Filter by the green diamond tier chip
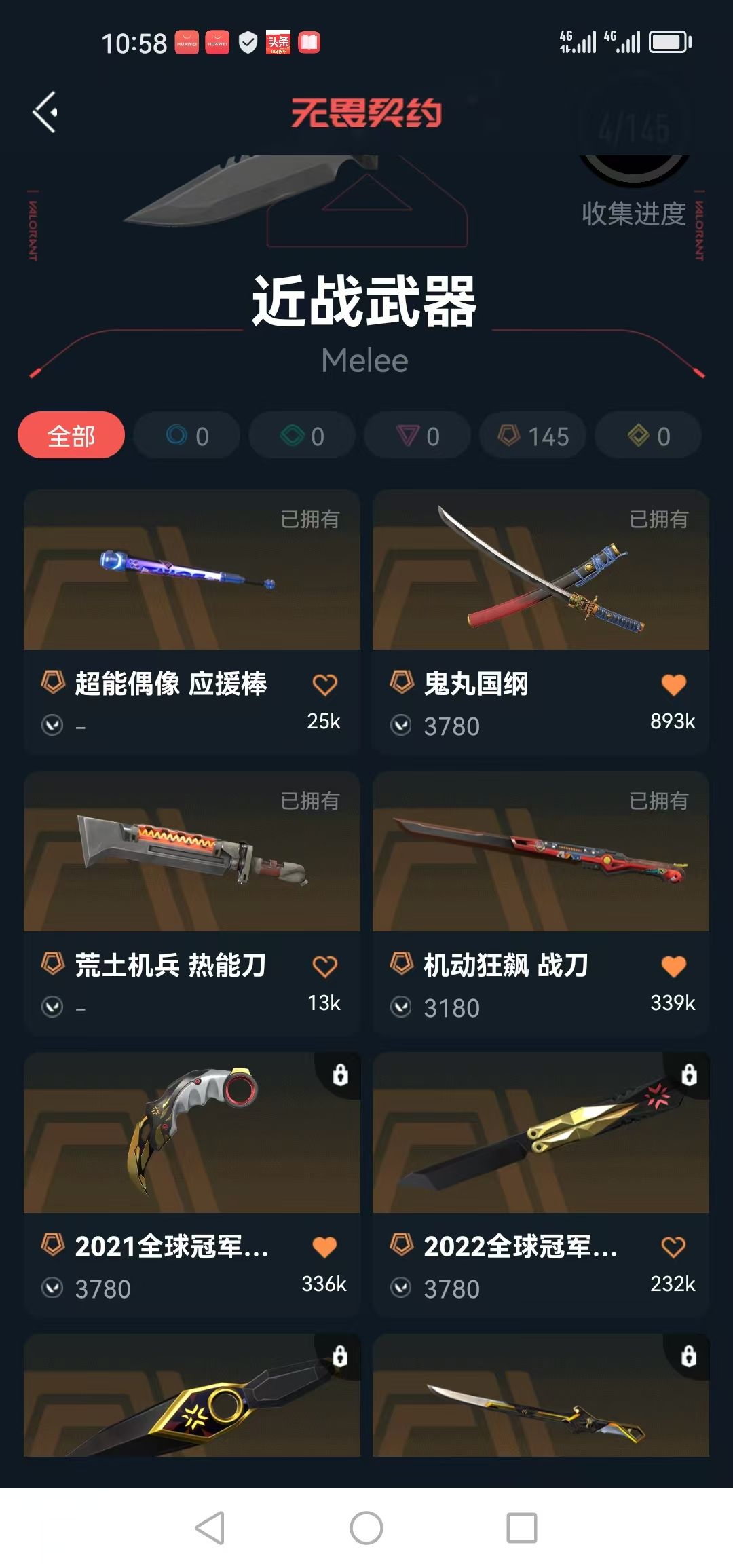This screenshot has height=1568, width=733. (302, 435)
